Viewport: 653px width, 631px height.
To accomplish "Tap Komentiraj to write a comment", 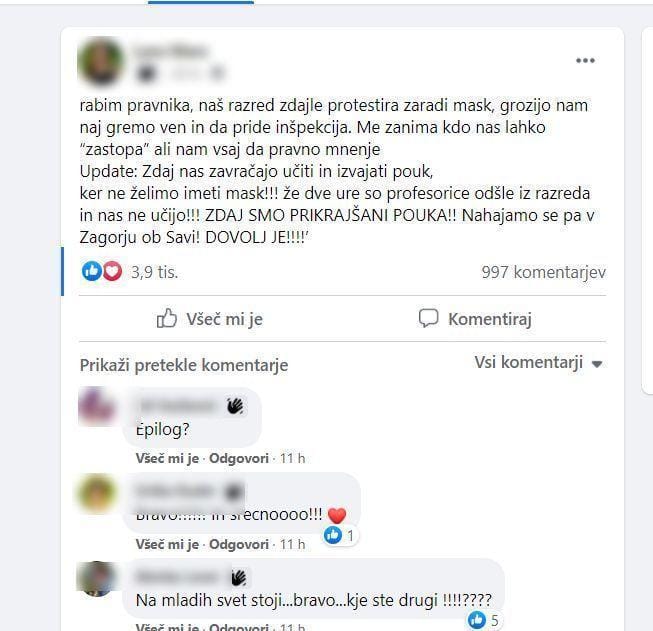I will pyautogui.click(x=474, y=319).
